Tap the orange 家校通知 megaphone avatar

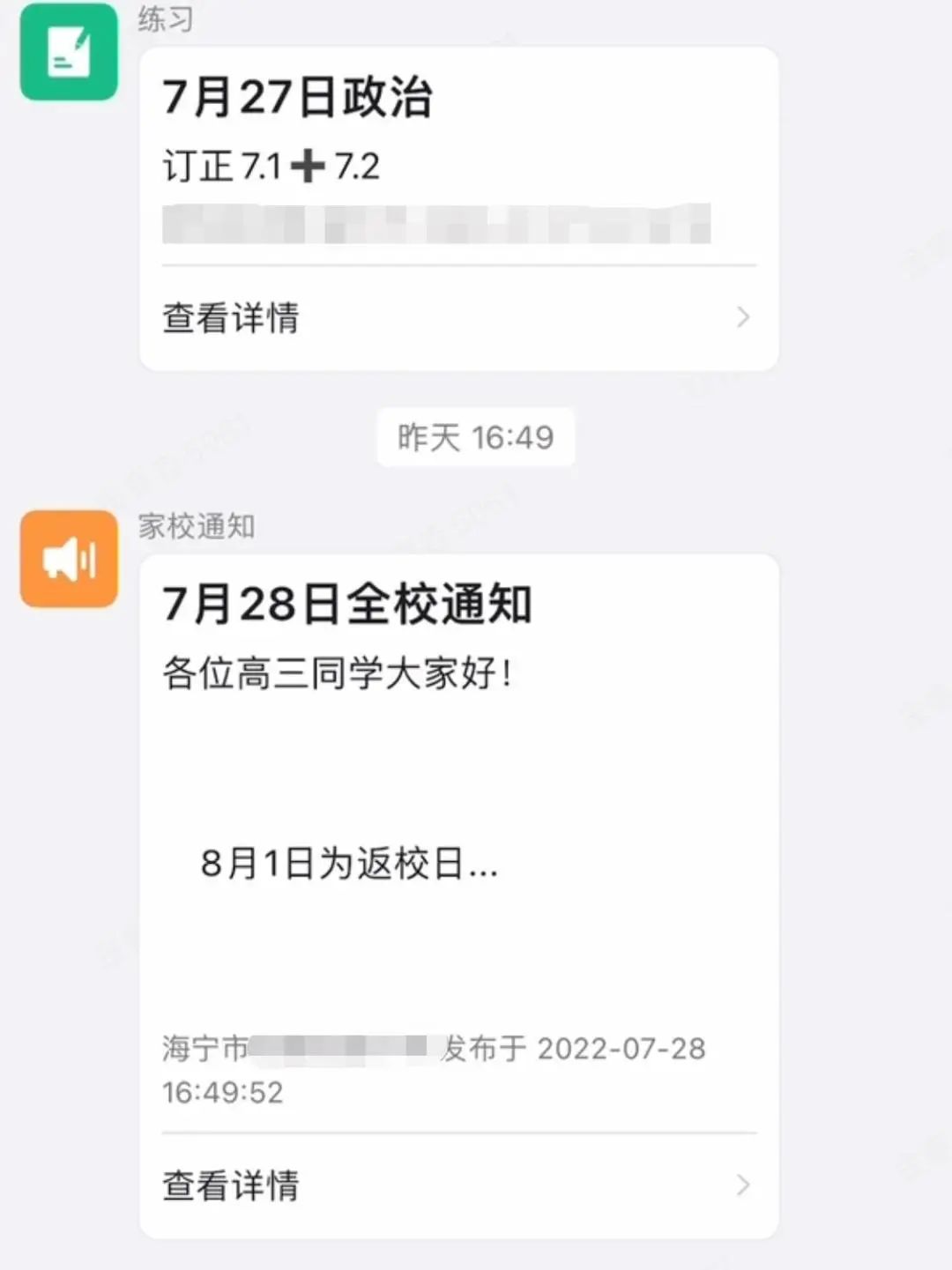pos(69,559)
